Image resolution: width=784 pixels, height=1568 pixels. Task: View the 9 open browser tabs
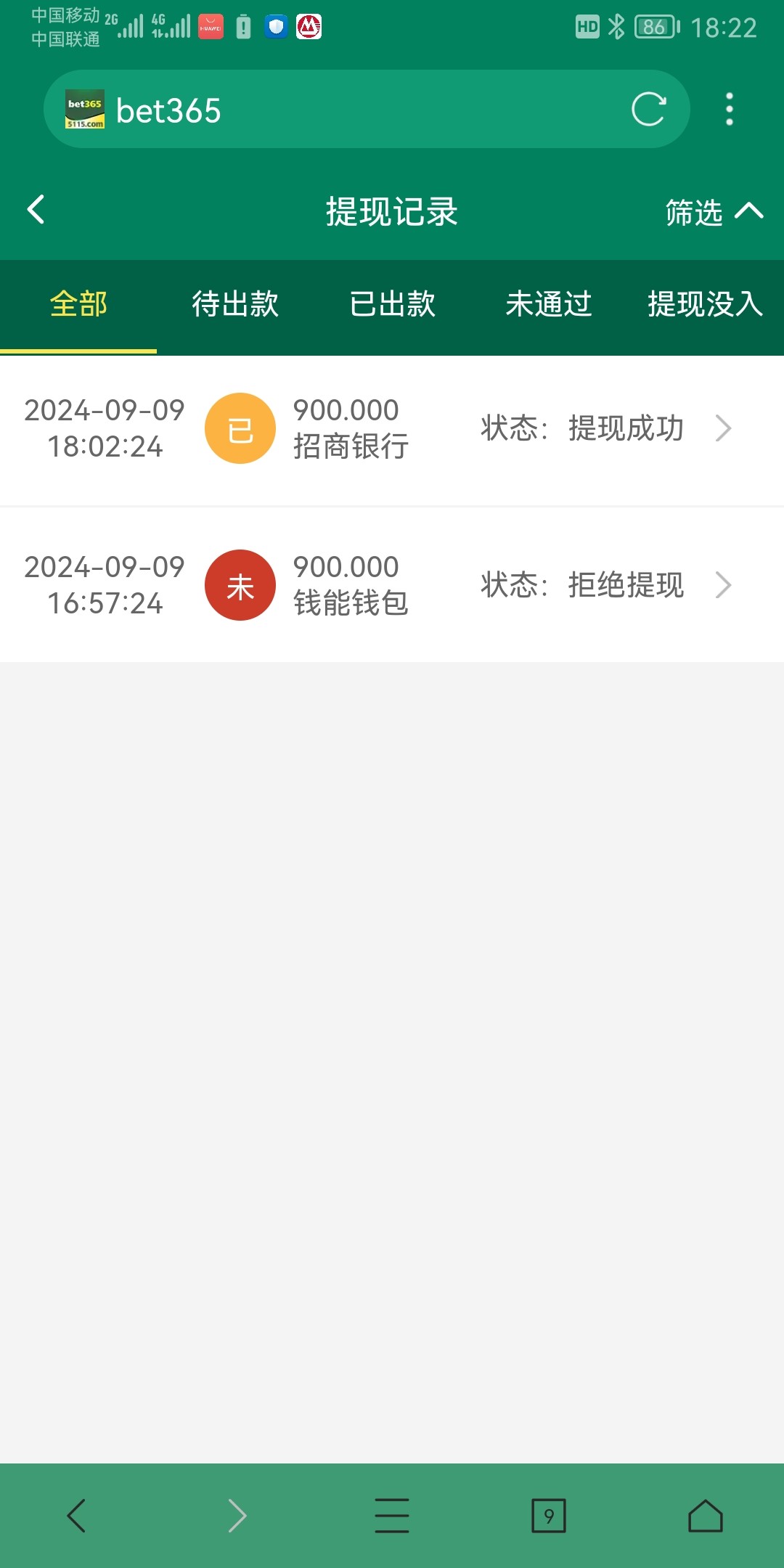click(549, 1516)
